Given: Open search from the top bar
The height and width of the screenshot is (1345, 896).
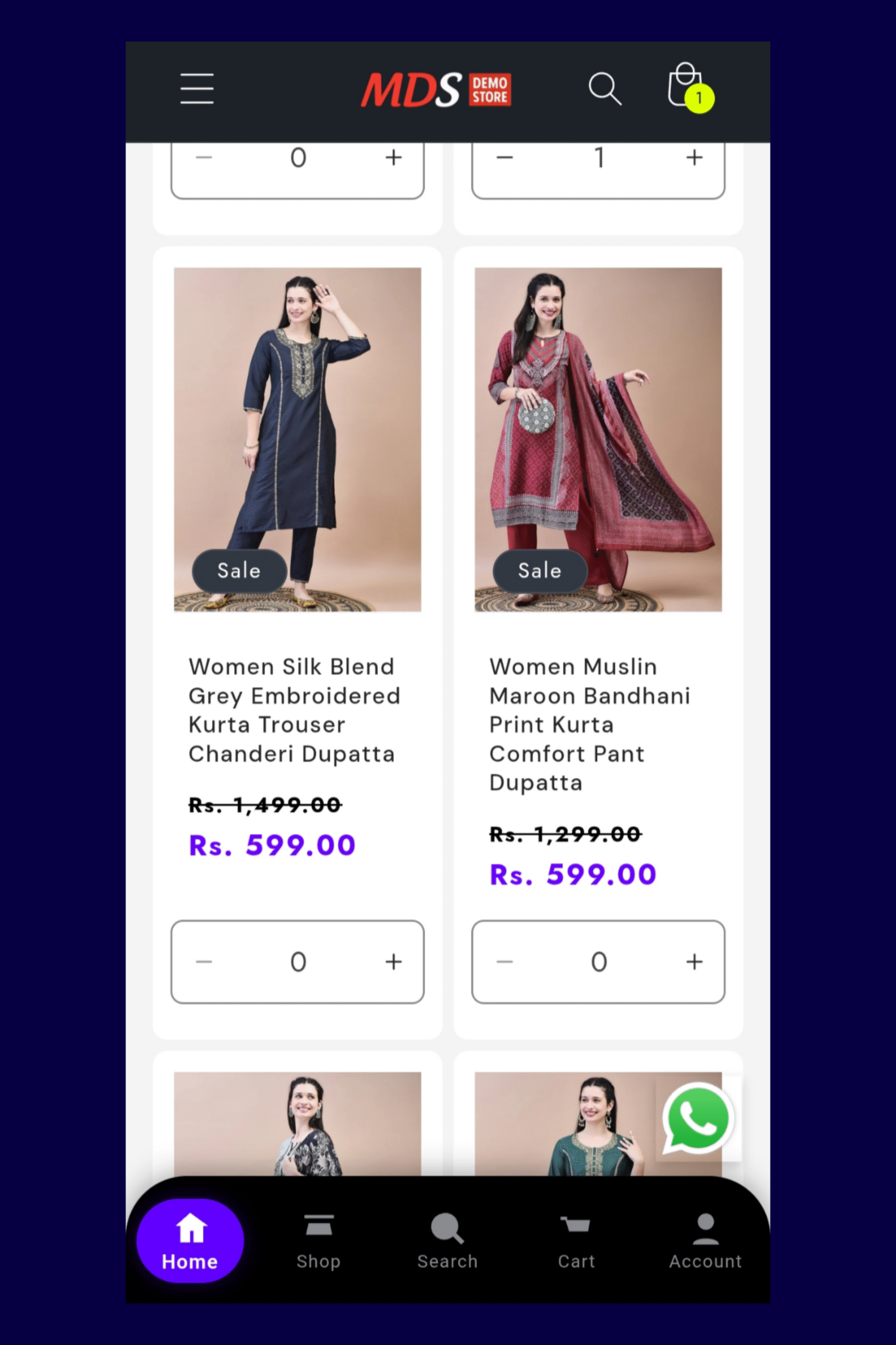Looking at the screenshot, I should [604, 89].
